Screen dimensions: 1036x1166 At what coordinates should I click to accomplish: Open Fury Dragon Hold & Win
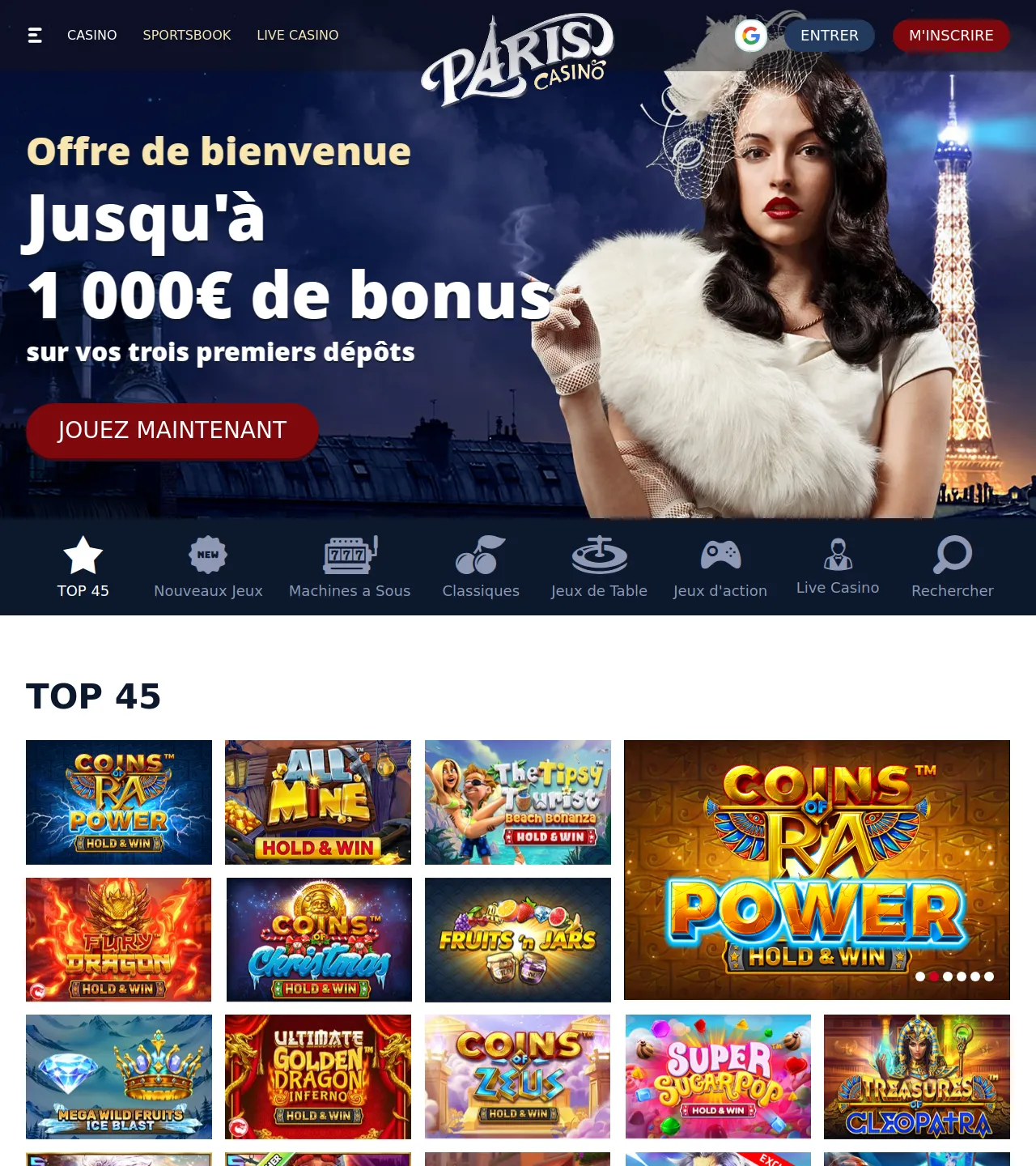[x=119, y=940]
